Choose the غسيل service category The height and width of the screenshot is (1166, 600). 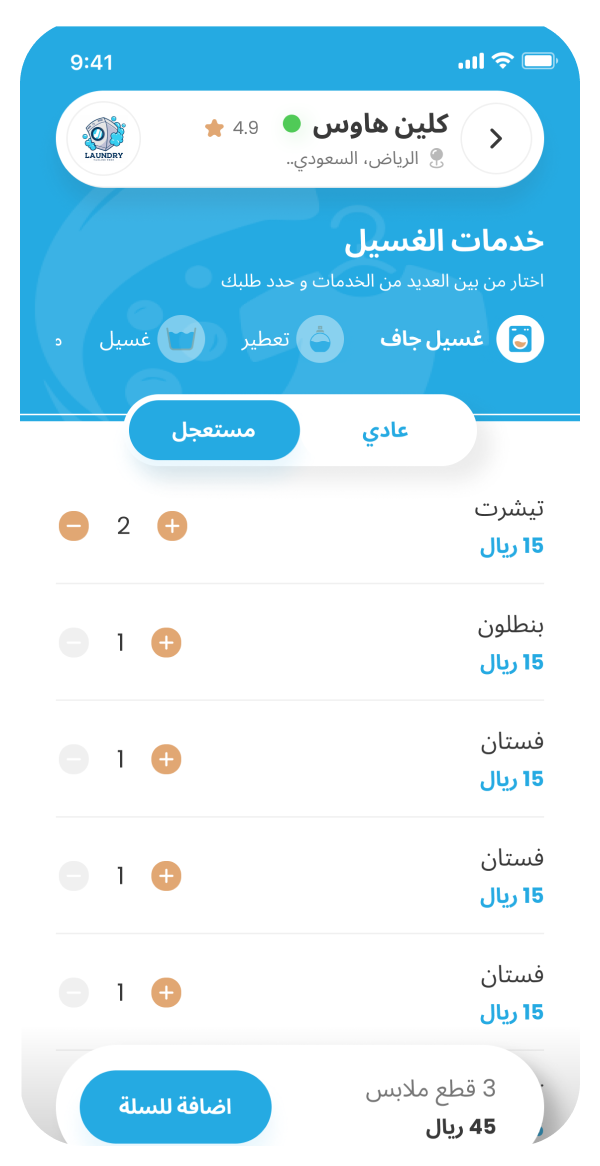point(152,340)
